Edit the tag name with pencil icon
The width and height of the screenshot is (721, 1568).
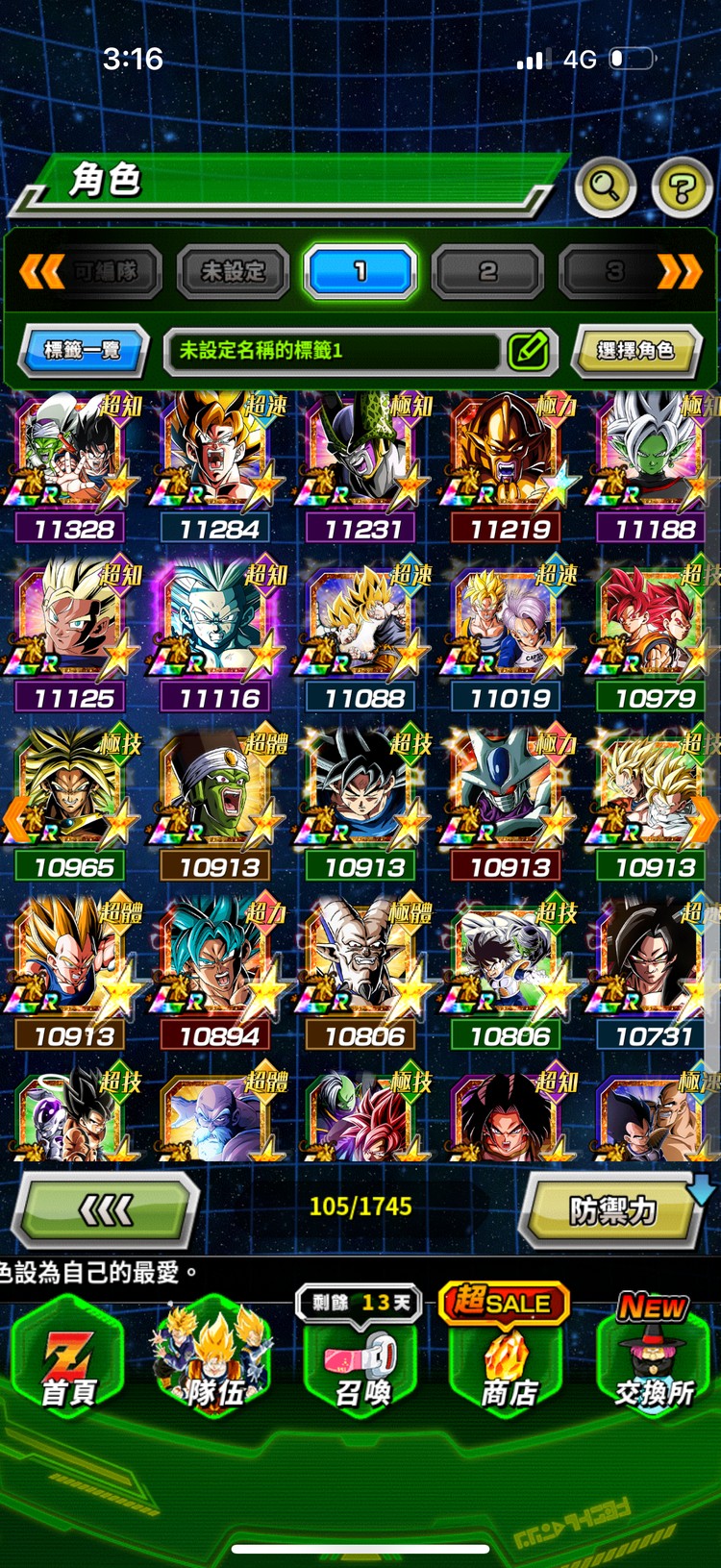click(x=529, y=351)
